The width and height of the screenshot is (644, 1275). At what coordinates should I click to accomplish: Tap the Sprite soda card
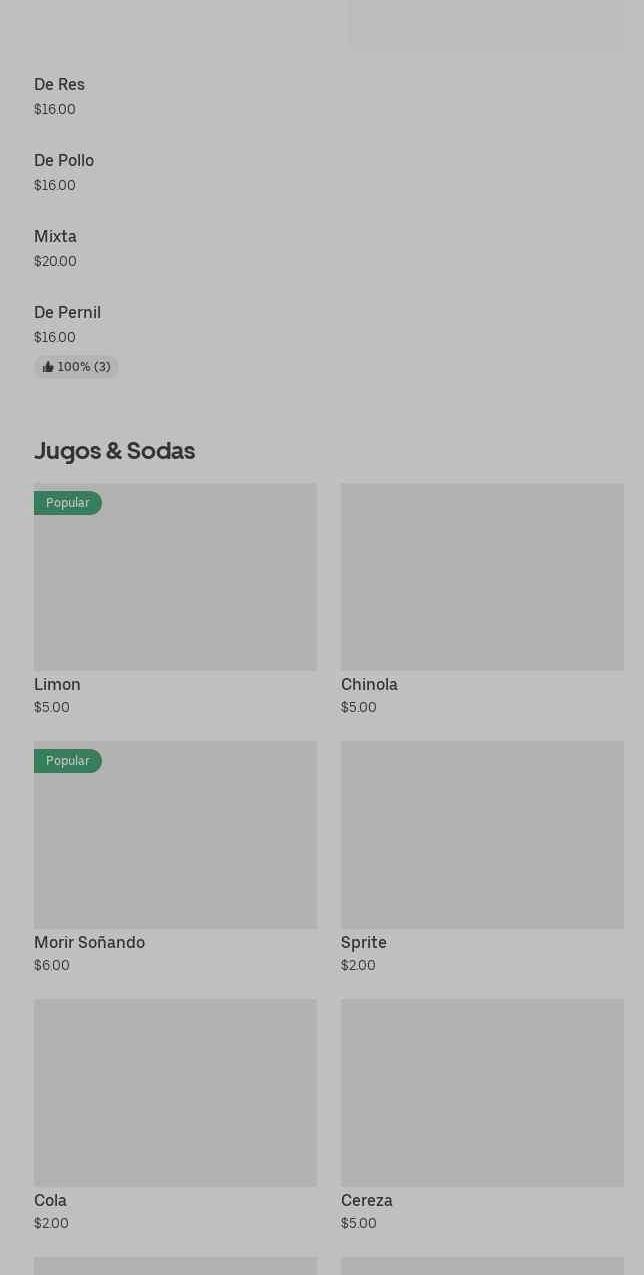(x=482, y=858)
